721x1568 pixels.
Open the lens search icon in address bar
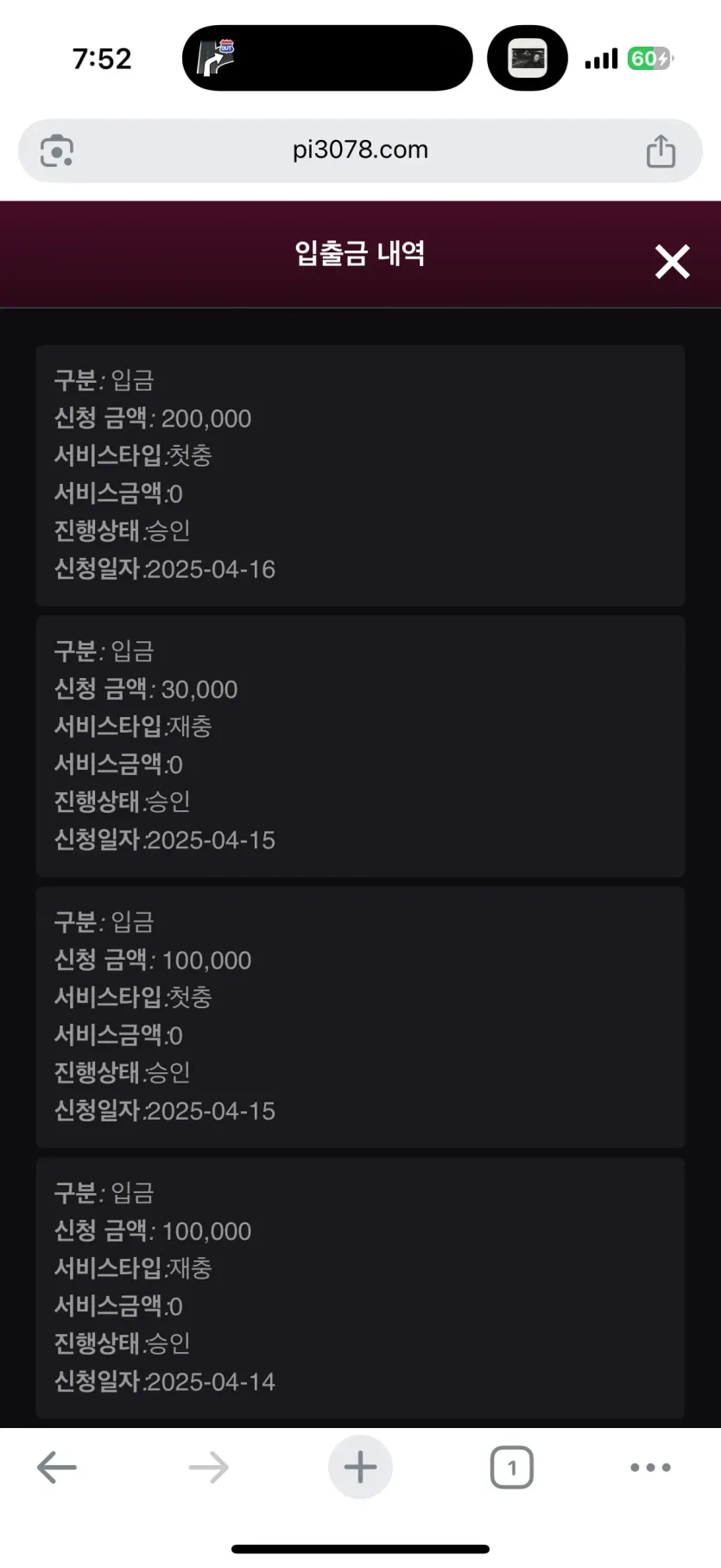(x=57, y=150)
